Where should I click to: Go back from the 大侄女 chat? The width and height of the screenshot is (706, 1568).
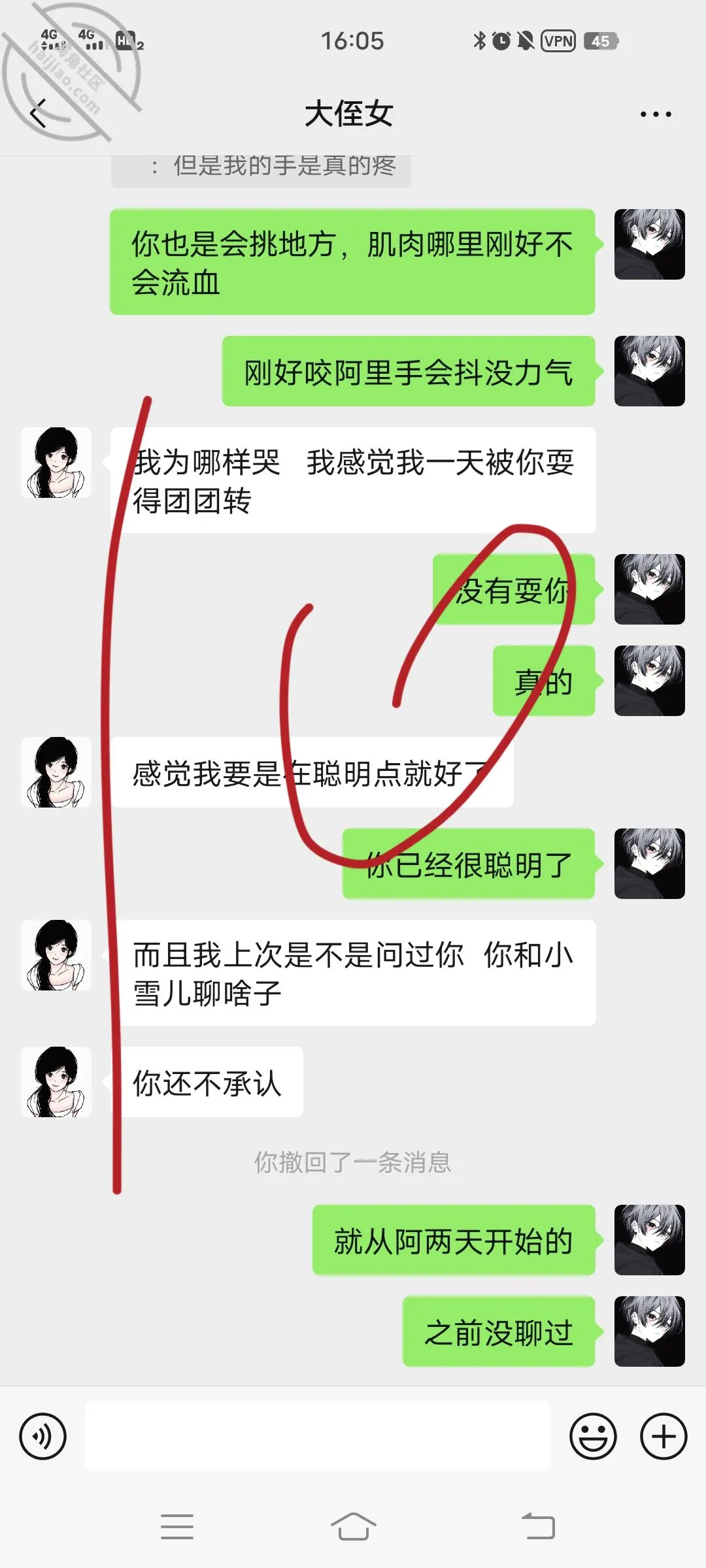click(x=39, y=114)
